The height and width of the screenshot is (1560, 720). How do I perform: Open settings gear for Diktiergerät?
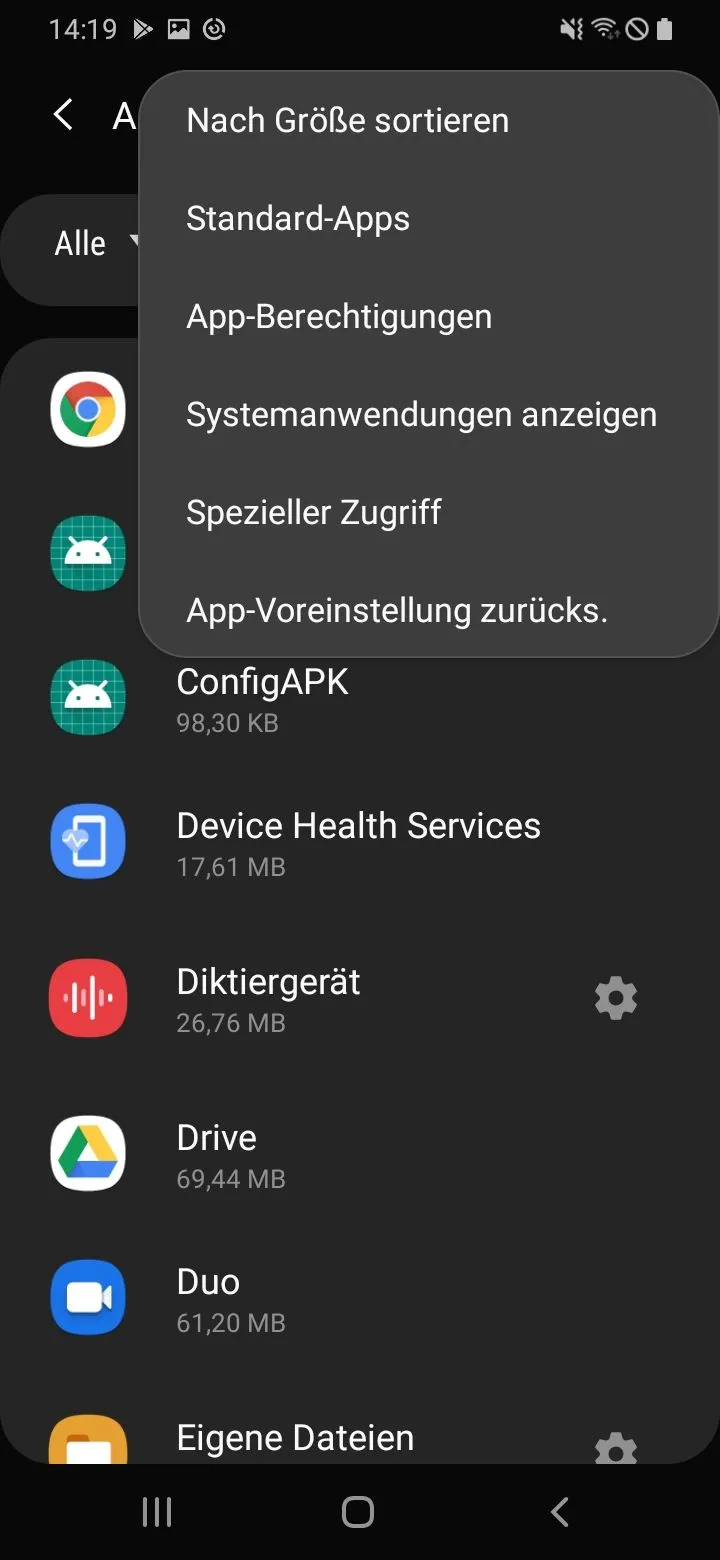[616, 998]
